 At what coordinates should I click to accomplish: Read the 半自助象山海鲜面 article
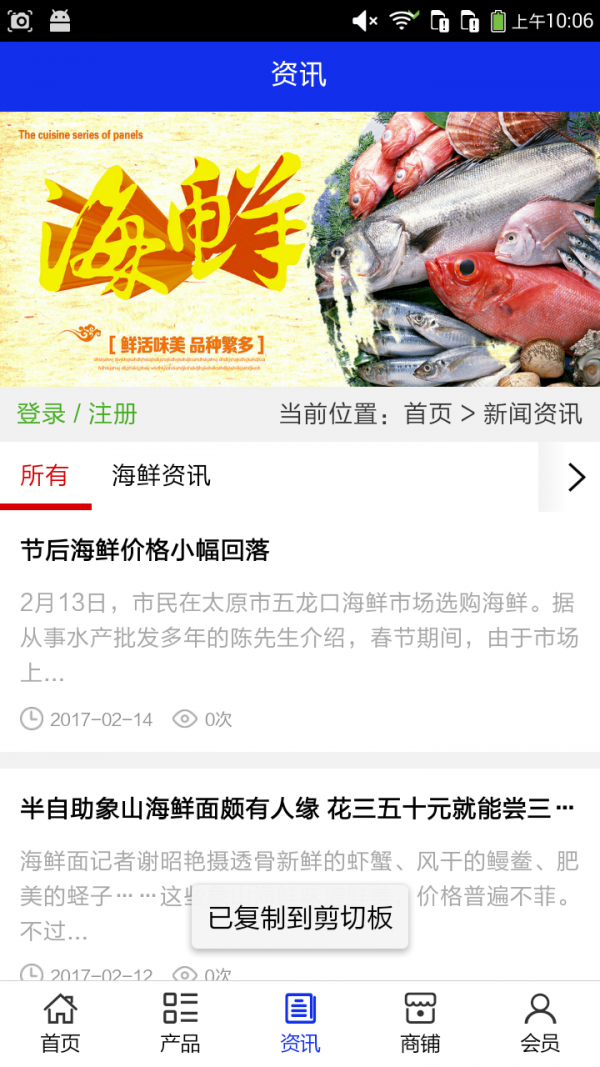(x=298, y=808)
